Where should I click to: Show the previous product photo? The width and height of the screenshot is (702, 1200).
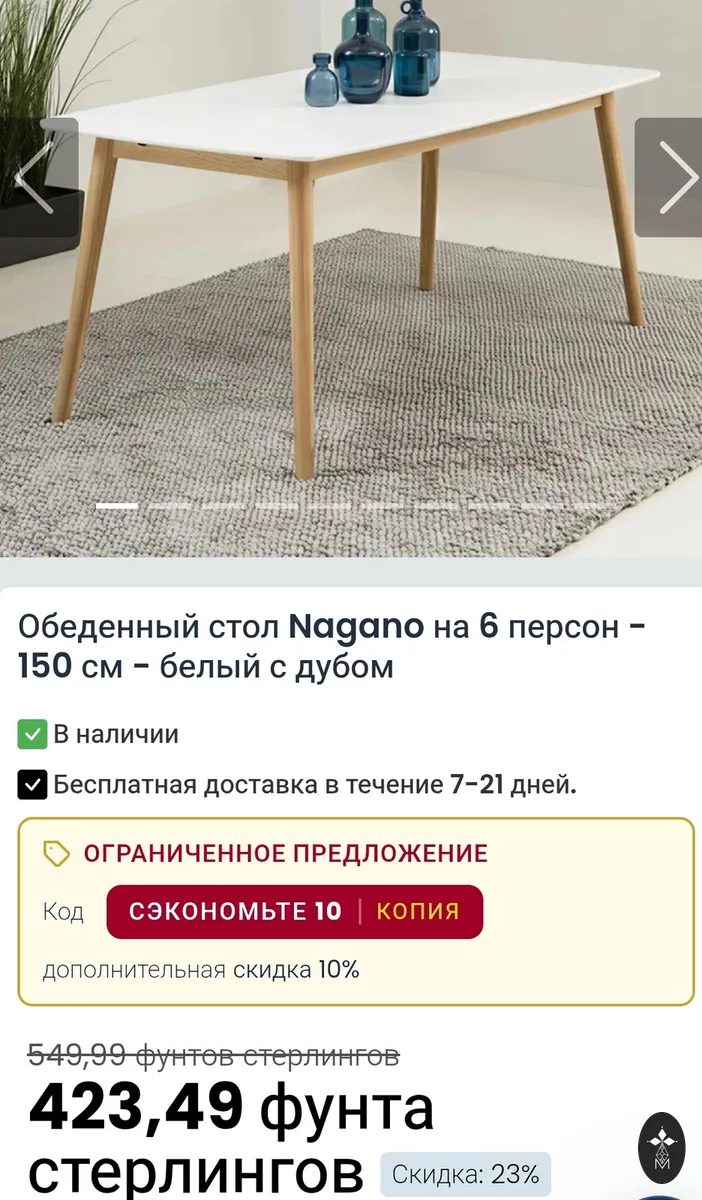click(37, 178)
